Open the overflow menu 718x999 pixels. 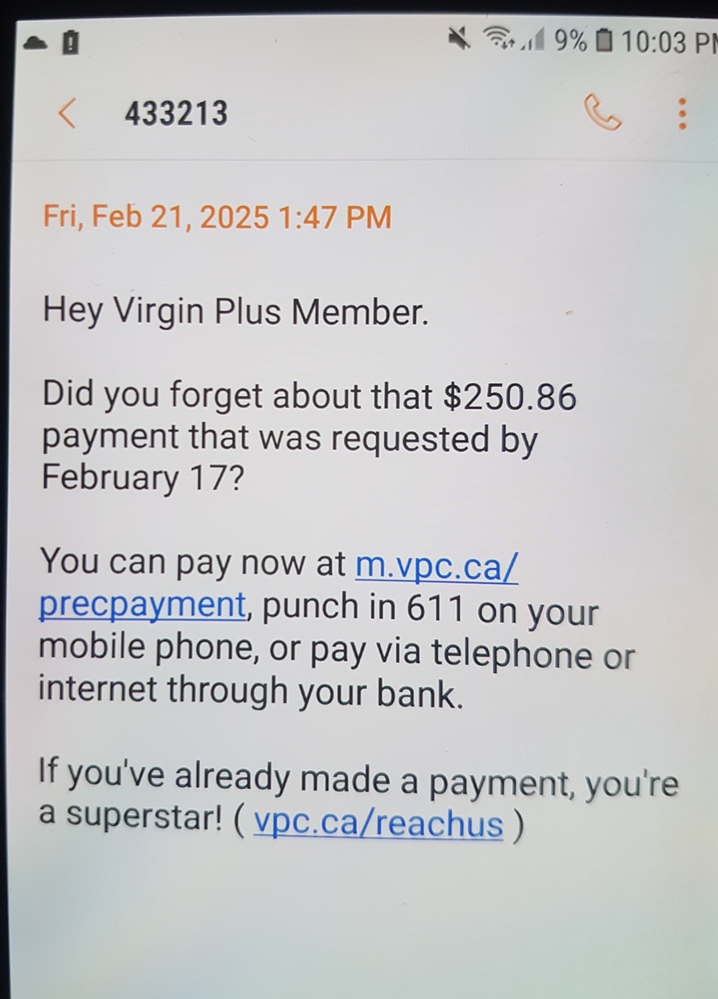click(682, 113)
